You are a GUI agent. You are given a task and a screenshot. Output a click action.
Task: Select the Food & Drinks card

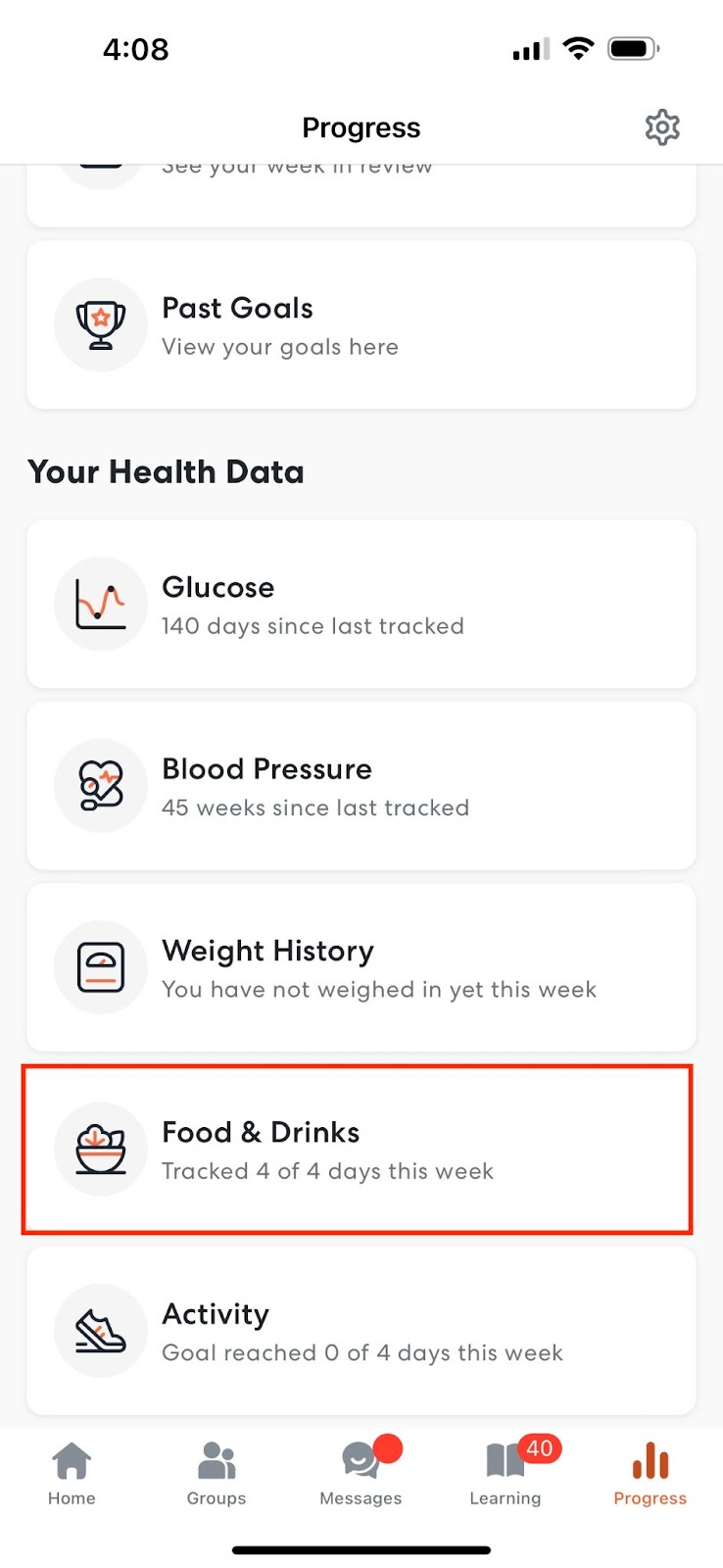[361, 1150]
